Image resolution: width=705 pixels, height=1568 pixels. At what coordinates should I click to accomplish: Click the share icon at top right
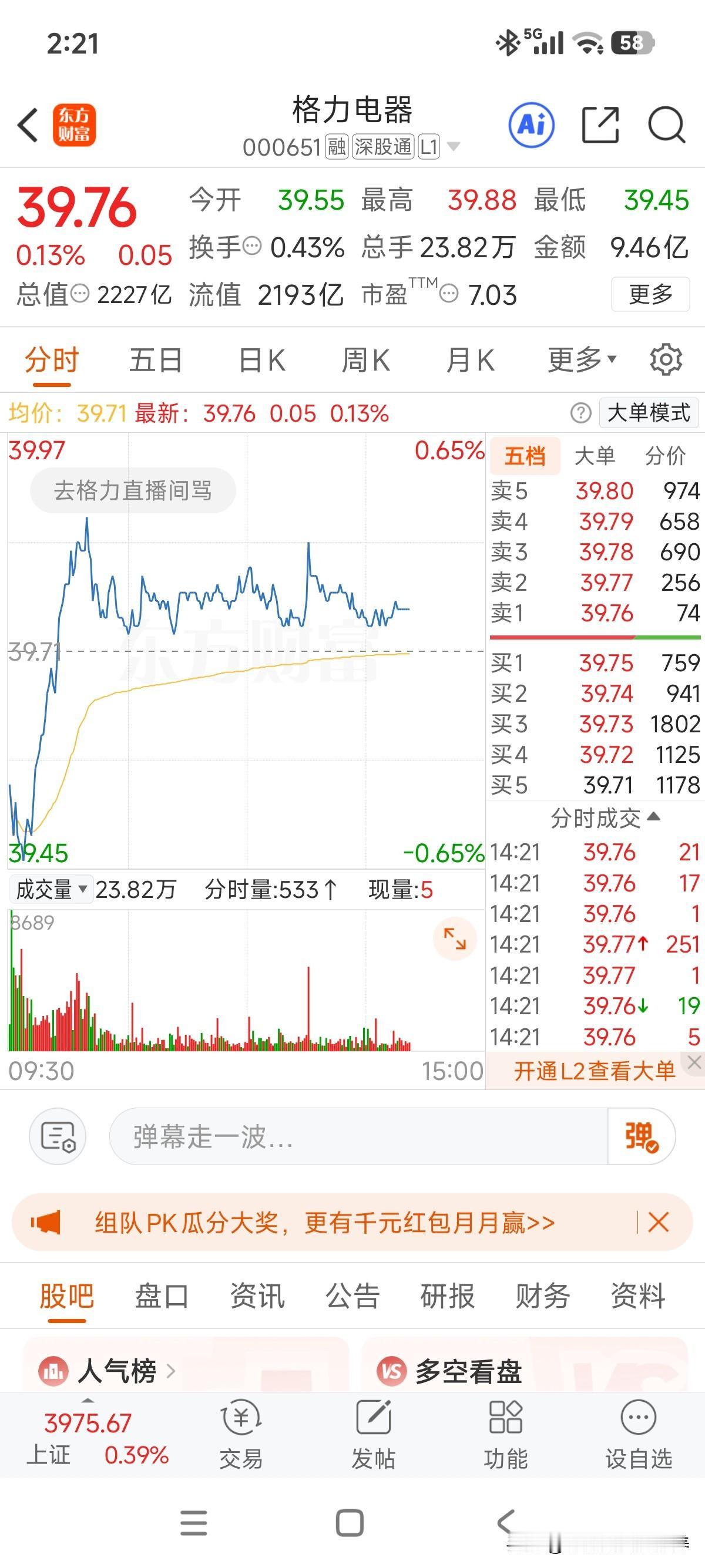(600, 123)
